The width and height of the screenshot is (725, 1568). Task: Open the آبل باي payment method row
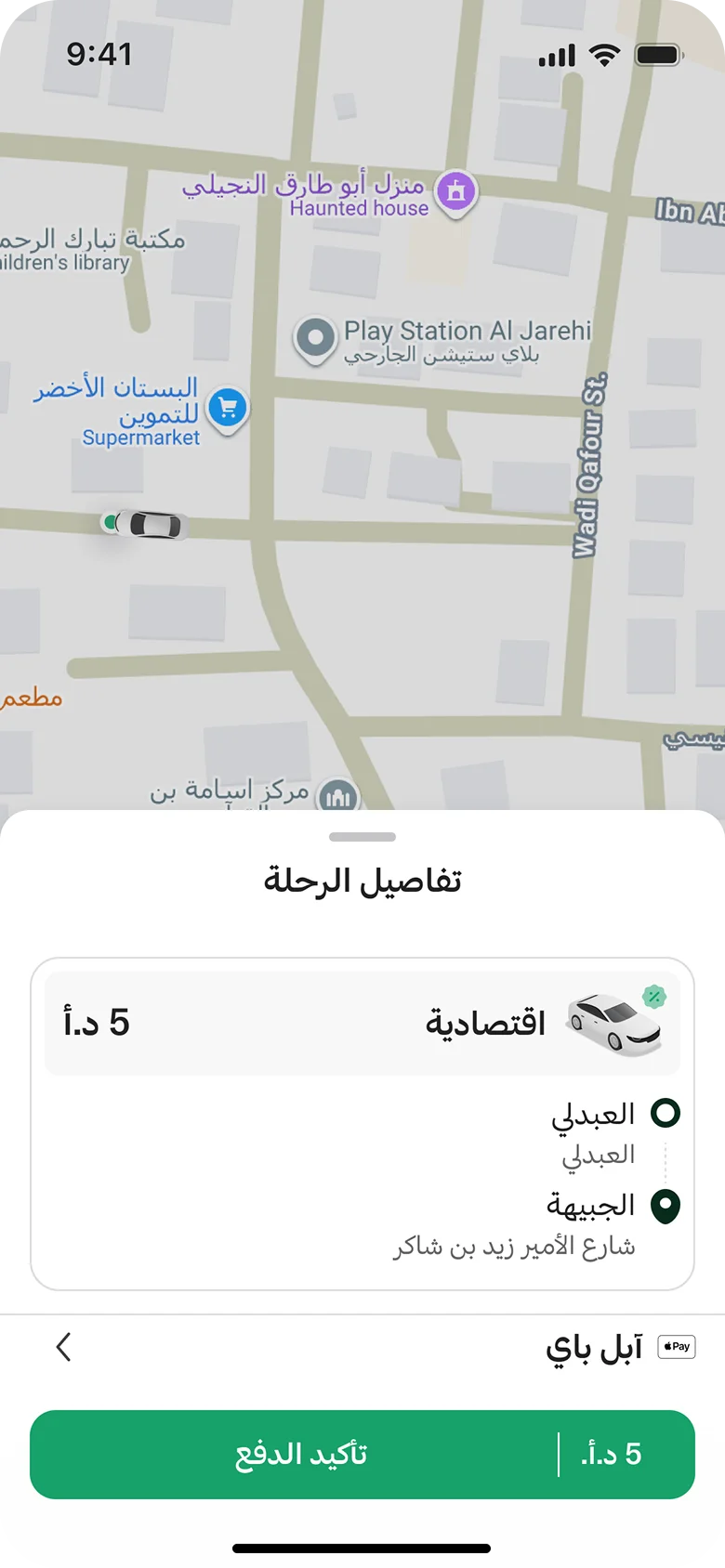click(362, 1347)
